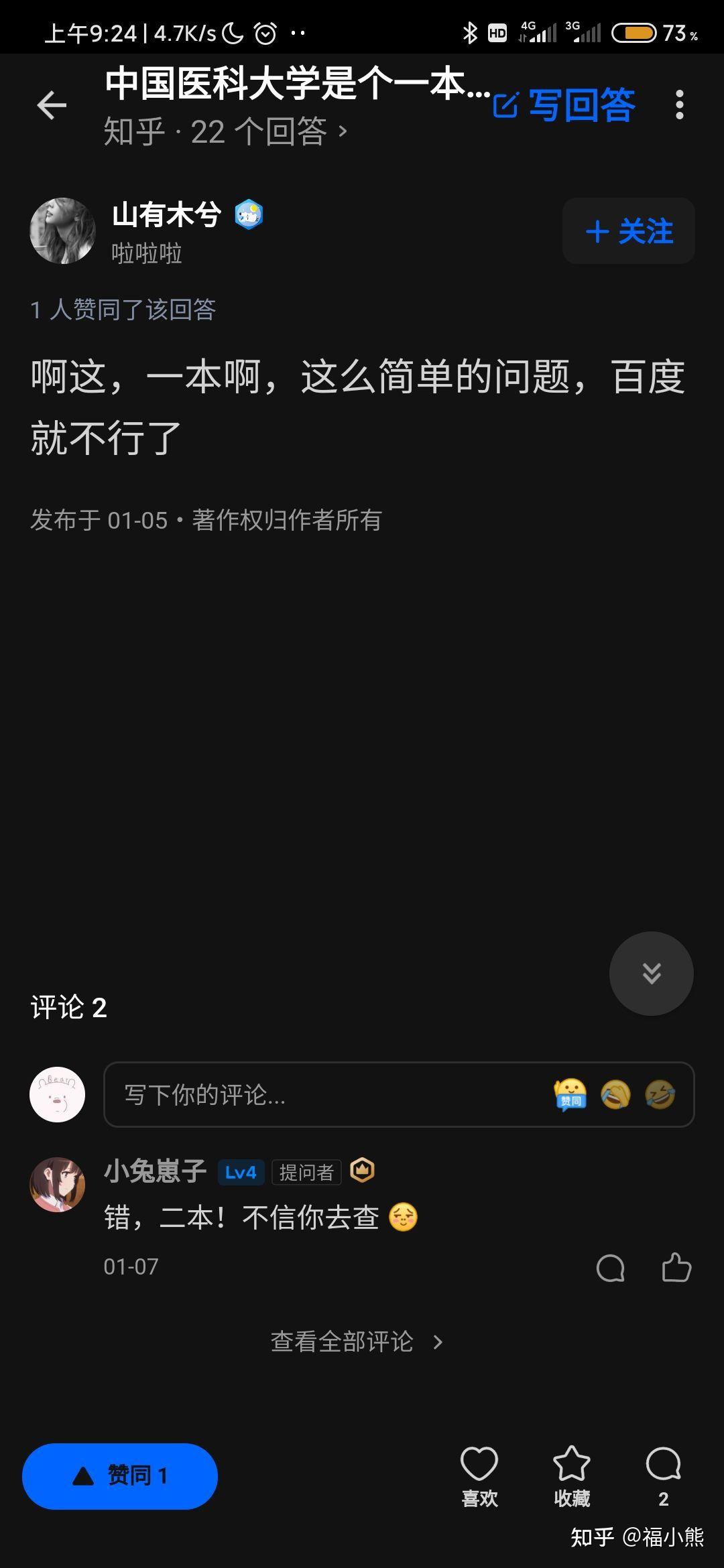Open 查看全部评论 to view all comments
Image resolution: width=724 pixels, height=1568 pixels.
pos(356,1342)
